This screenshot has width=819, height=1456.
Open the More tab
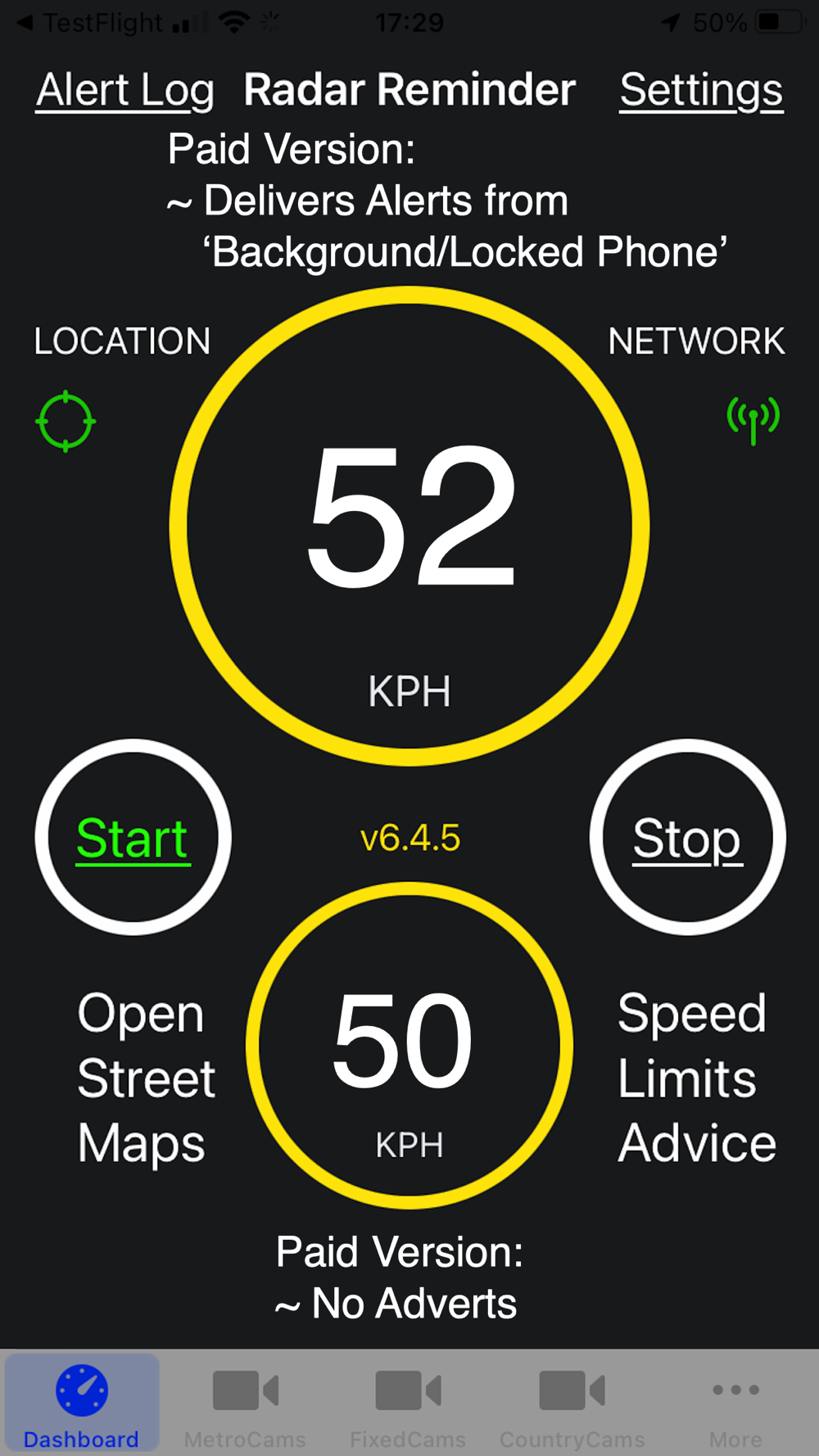pos(735,1404)
